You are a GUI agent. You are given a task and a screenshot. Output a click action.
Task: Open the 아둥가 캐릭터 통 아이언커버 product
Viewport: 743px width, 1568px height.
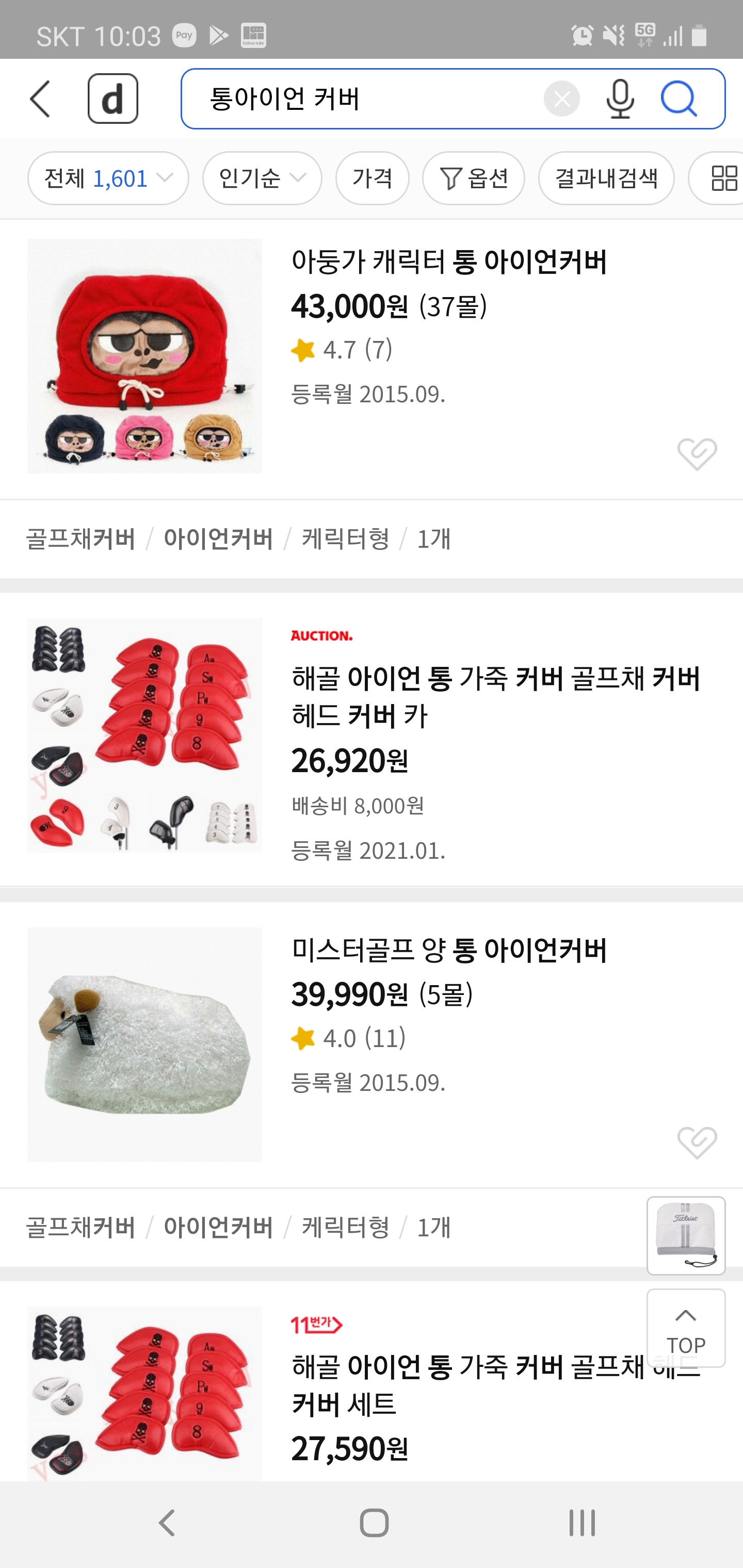[x=449, y=262]
